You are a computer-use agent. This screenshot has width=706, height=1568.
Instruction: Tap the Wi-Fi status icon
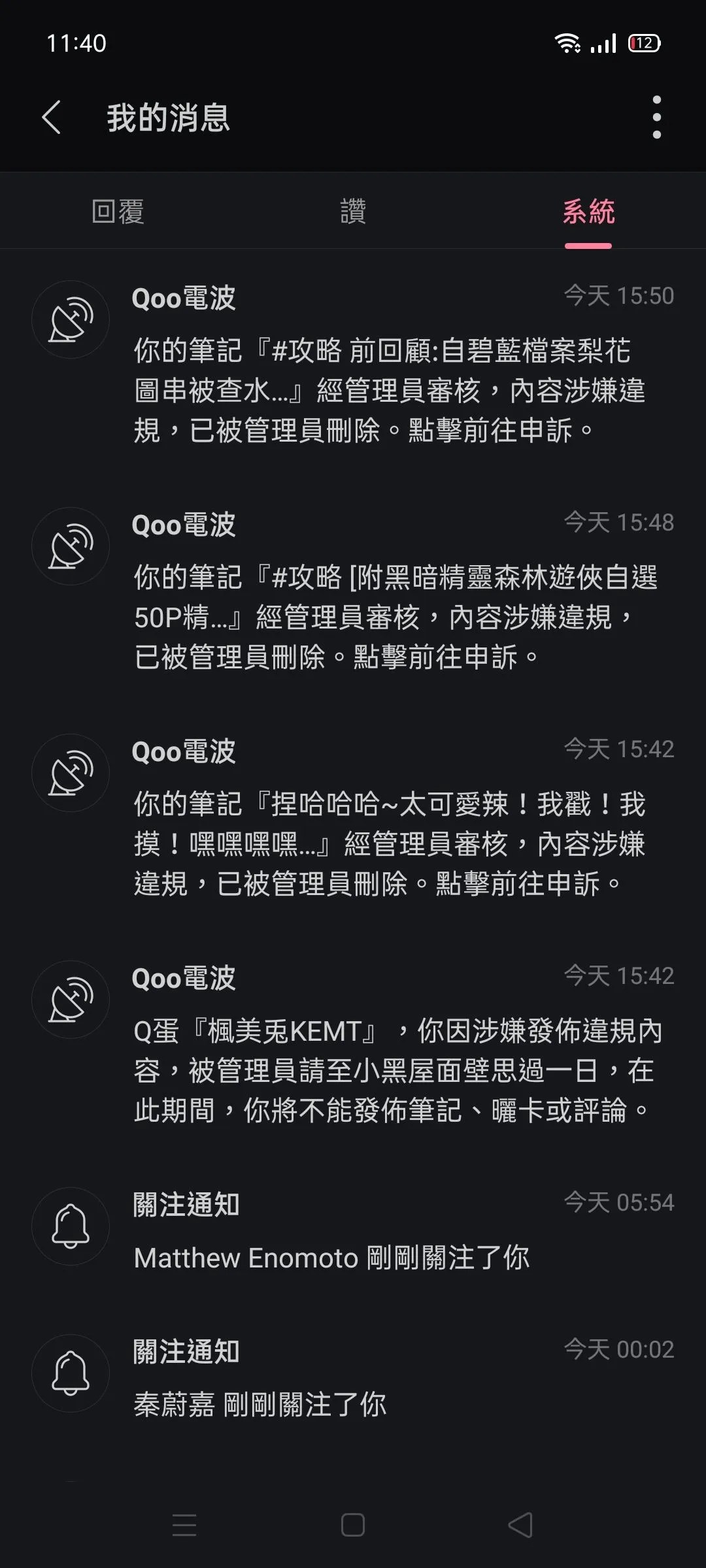click(566, 43)
